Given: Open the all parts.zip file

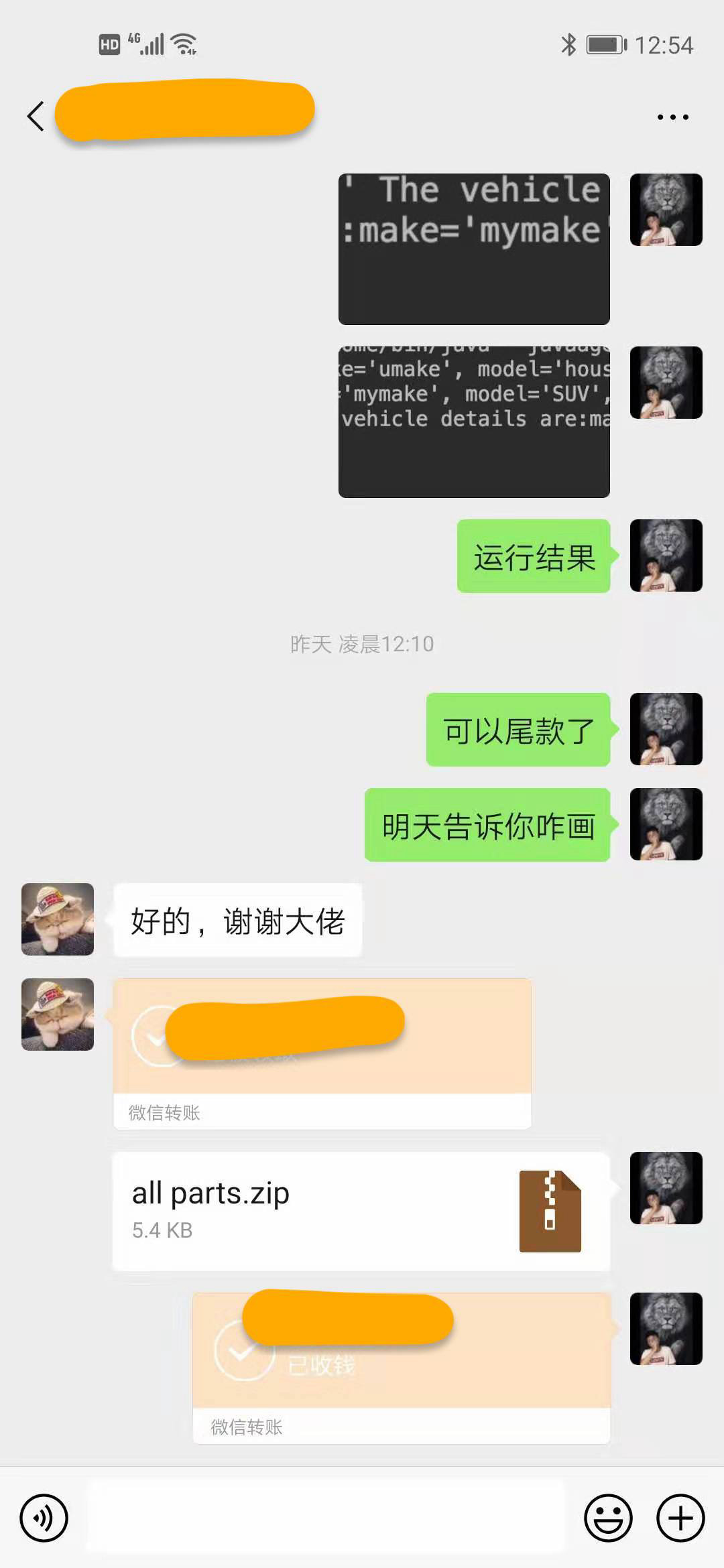Looking at the screenshot, I should (x=361, y=1211).
